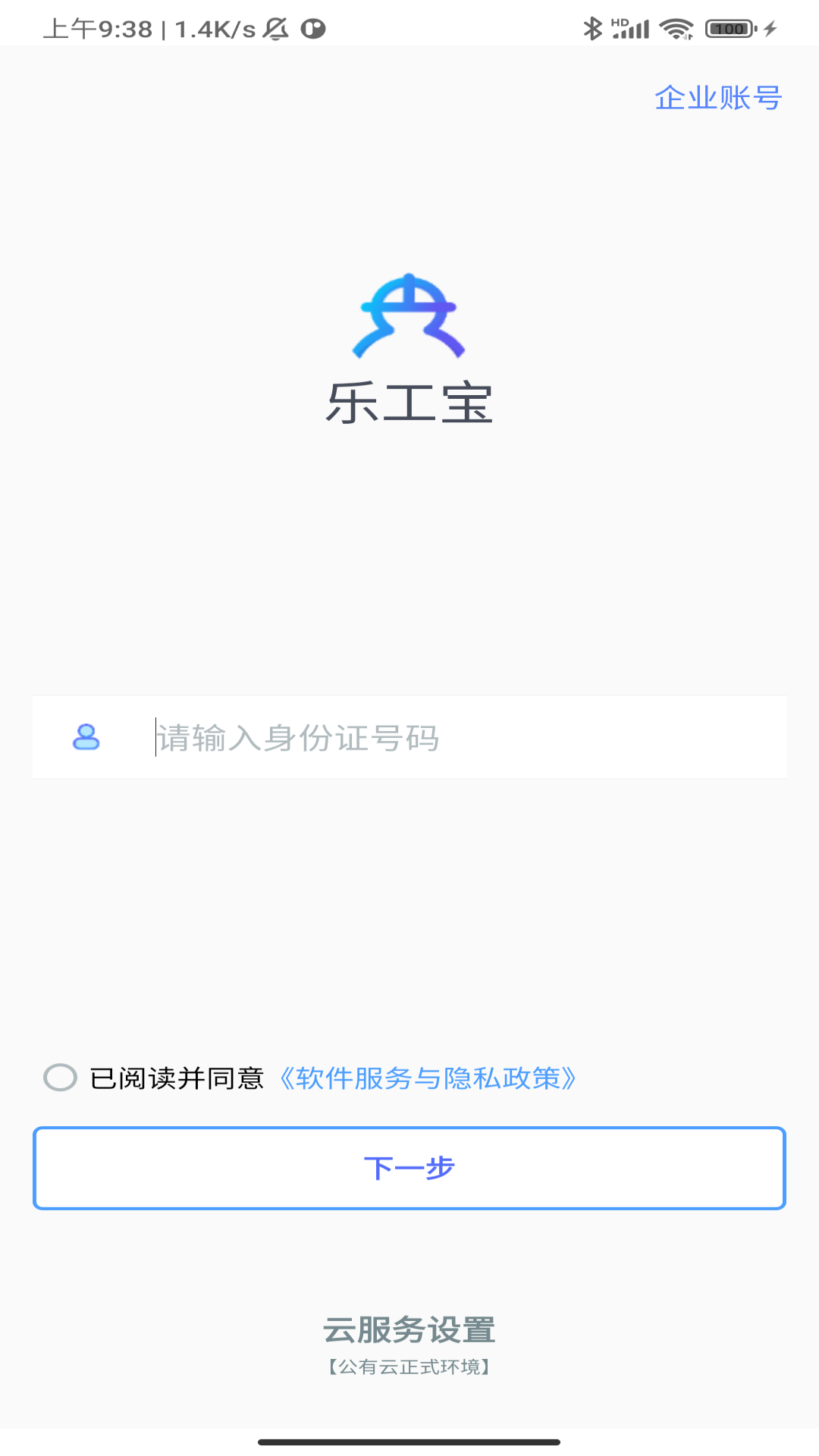This screenshot has width=819, height=1456.
Task: Tap the home gesture bar at screen bottom
Action: (x=409, y=1440)
